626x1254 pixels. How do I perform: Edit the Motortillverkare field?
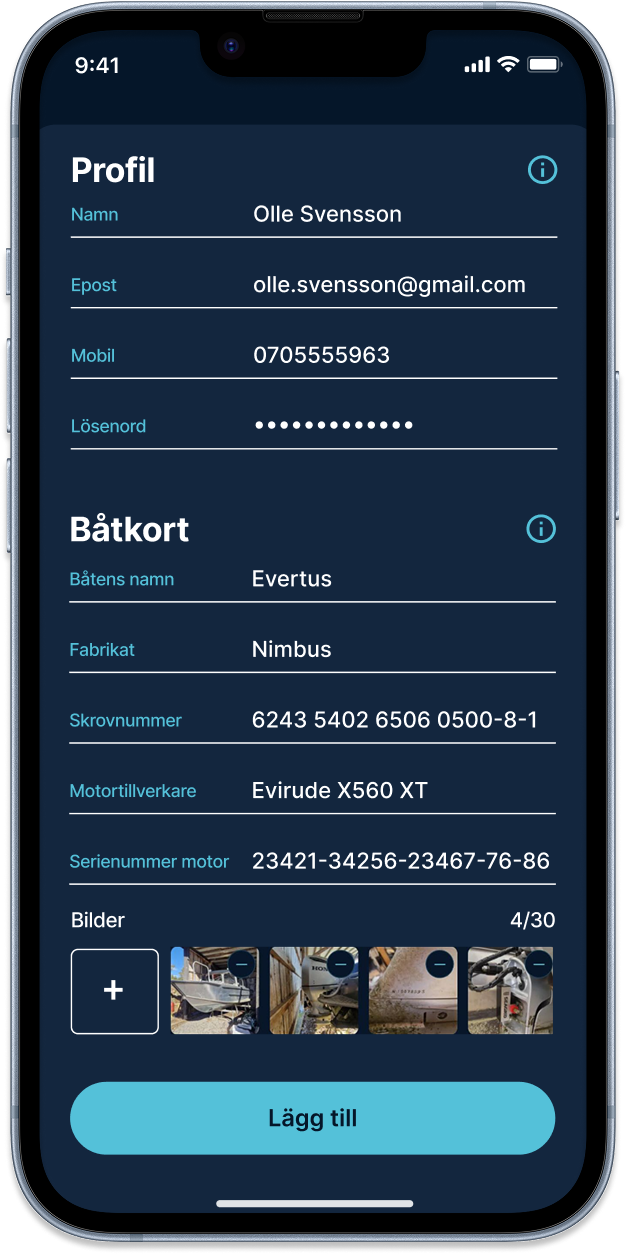pos(312,792)
